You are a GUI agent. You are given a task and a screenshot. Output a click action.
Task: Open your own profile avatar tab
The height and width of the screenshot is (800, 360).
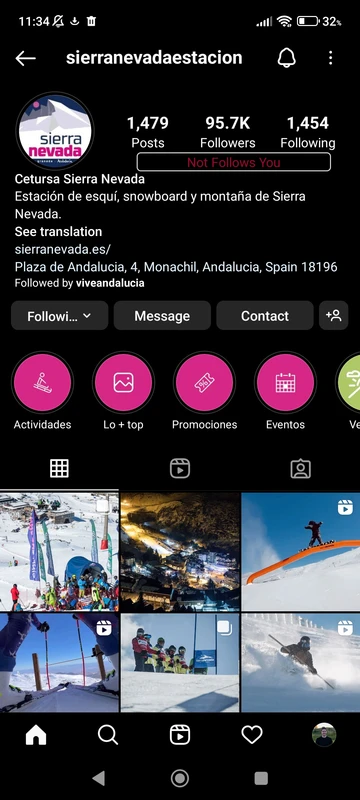(x=324, y=735)
